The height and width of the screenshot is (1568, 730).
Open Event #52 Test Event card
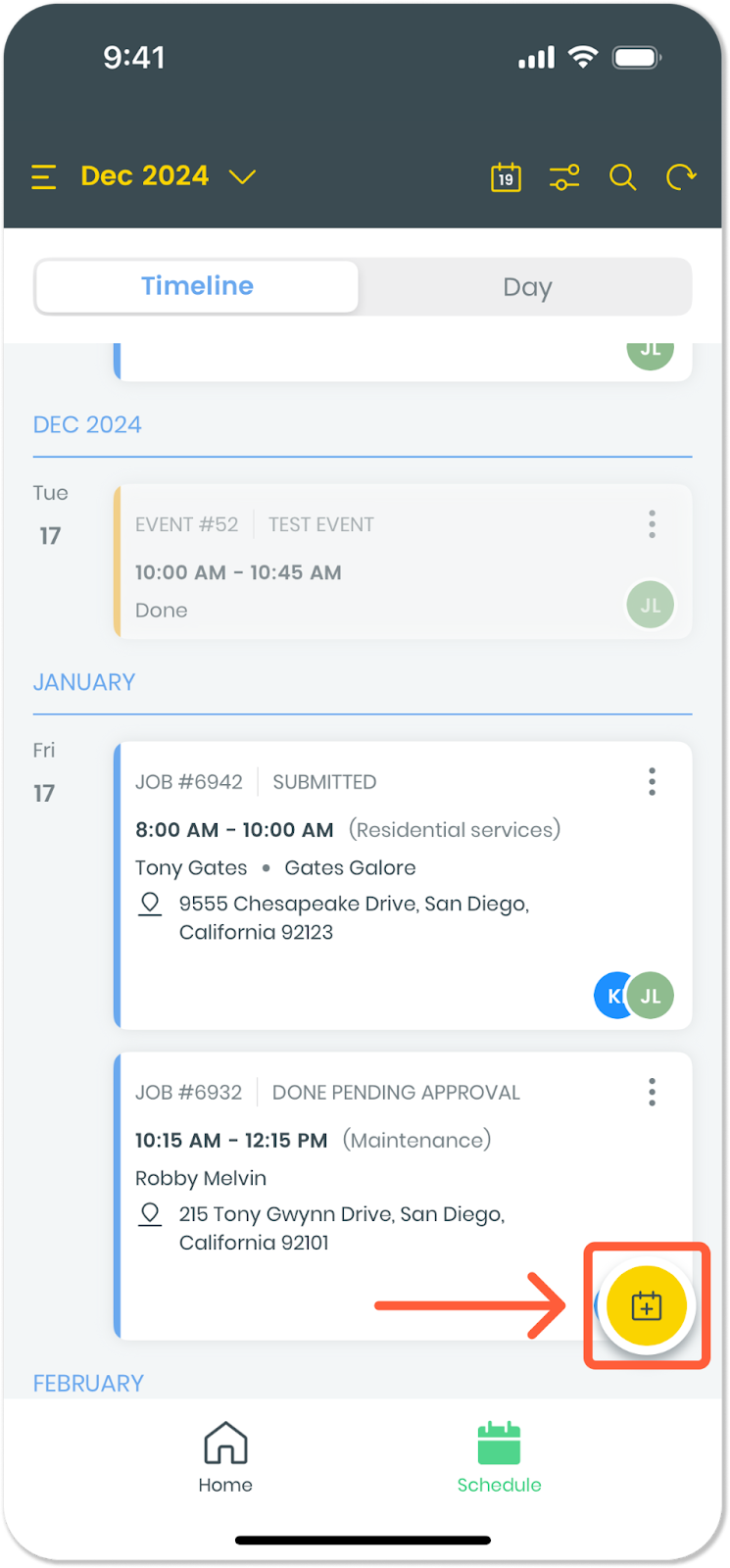coord(403,563)
